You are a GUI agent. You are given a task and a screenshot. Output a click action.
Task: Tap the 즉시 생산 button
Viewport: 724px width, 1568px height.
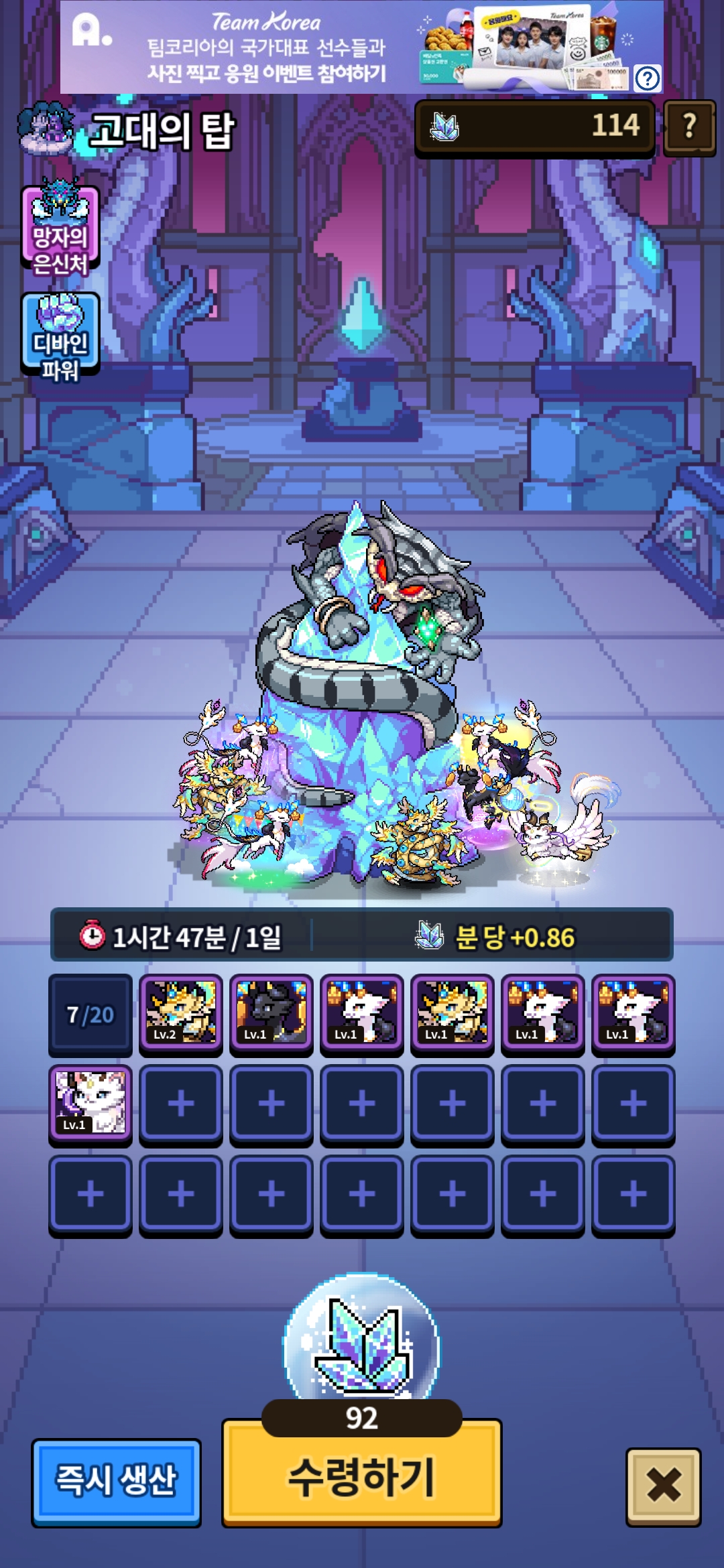(x=116, y=1481)
